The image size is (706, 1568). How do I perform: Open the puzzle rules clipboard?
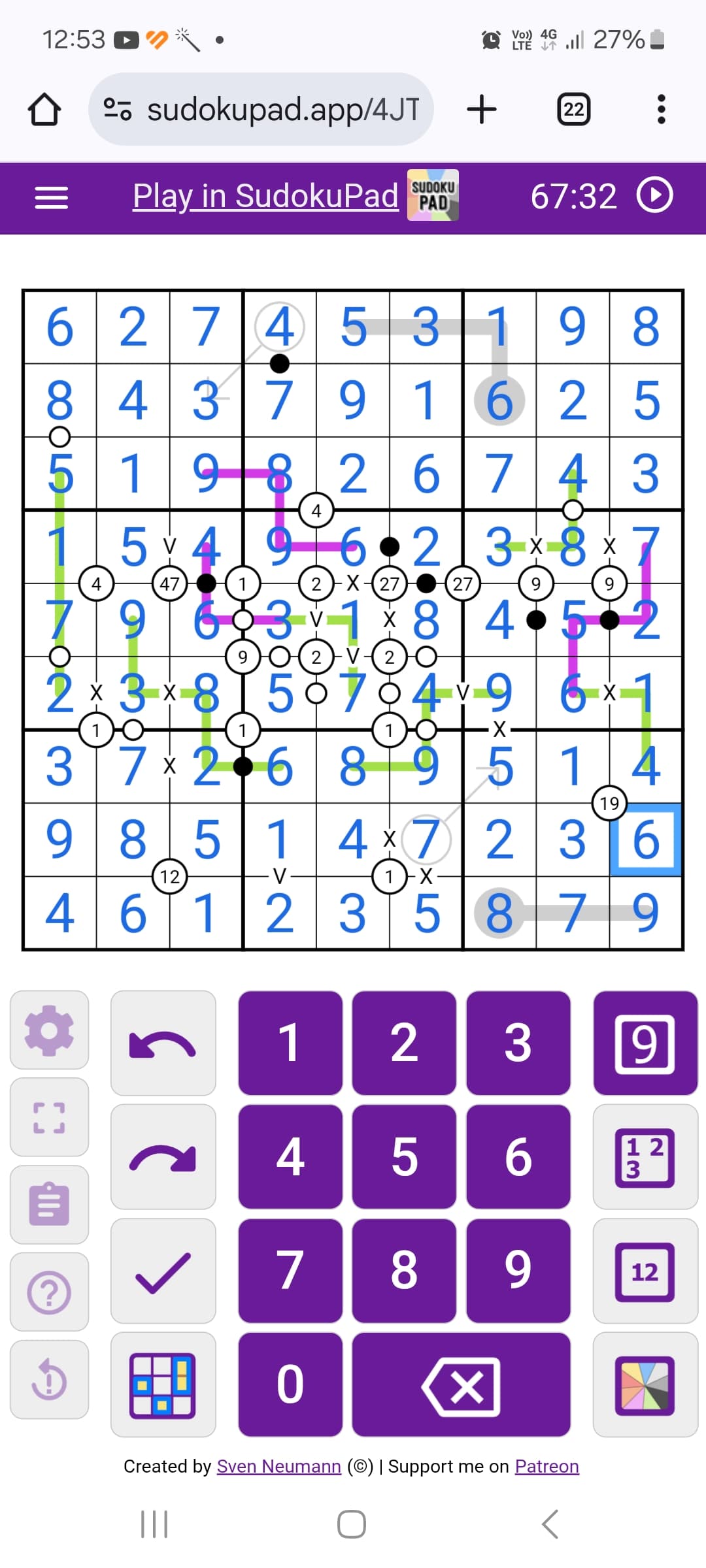click(50, 1205)
